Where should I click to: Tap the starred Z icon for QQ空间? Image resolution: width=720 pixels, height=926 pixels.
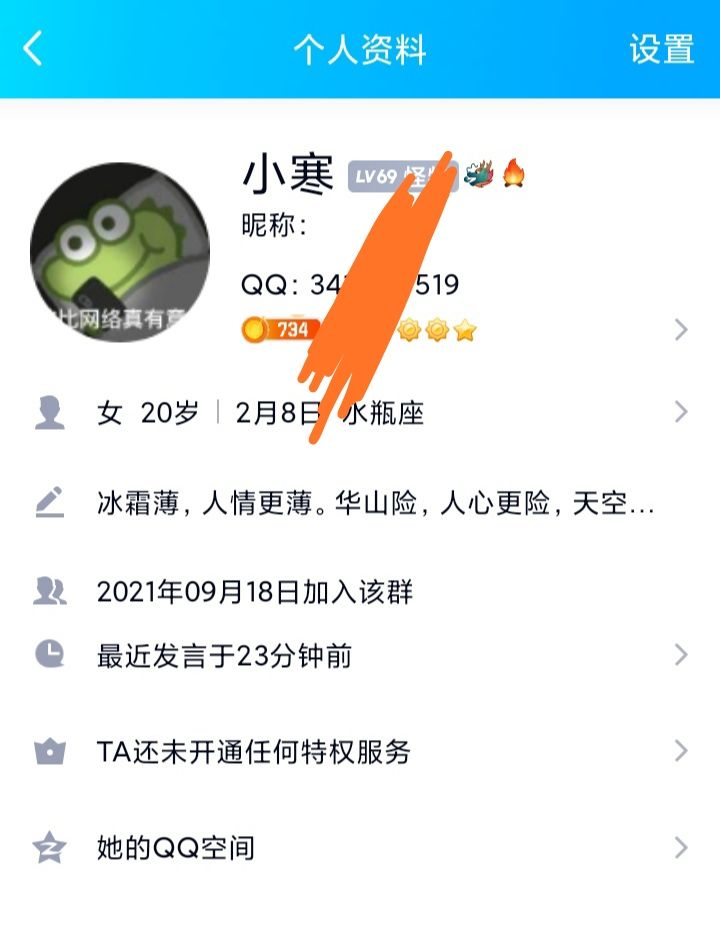click(45, 849)
